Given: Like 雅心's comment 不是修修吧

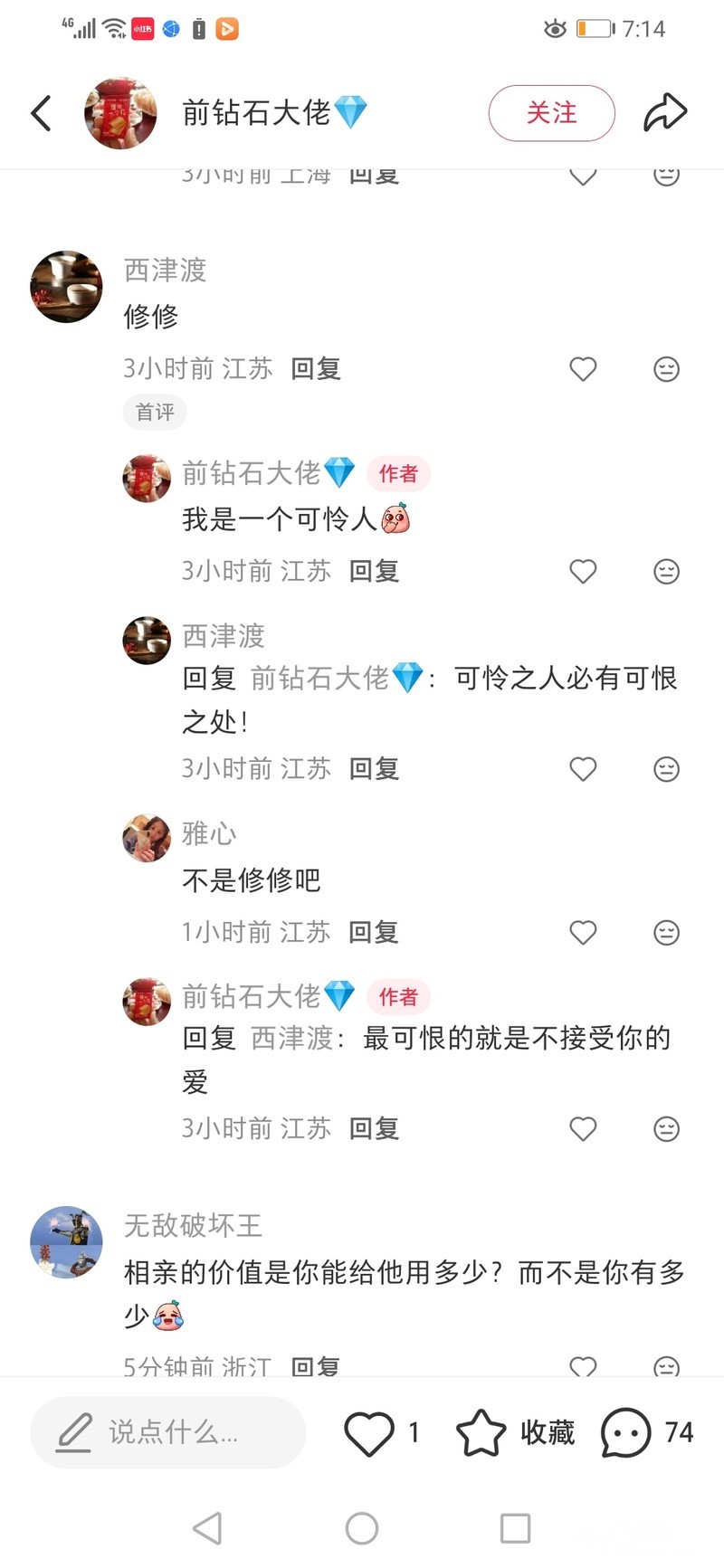Looking at the screenshot, I should point(583,933).
